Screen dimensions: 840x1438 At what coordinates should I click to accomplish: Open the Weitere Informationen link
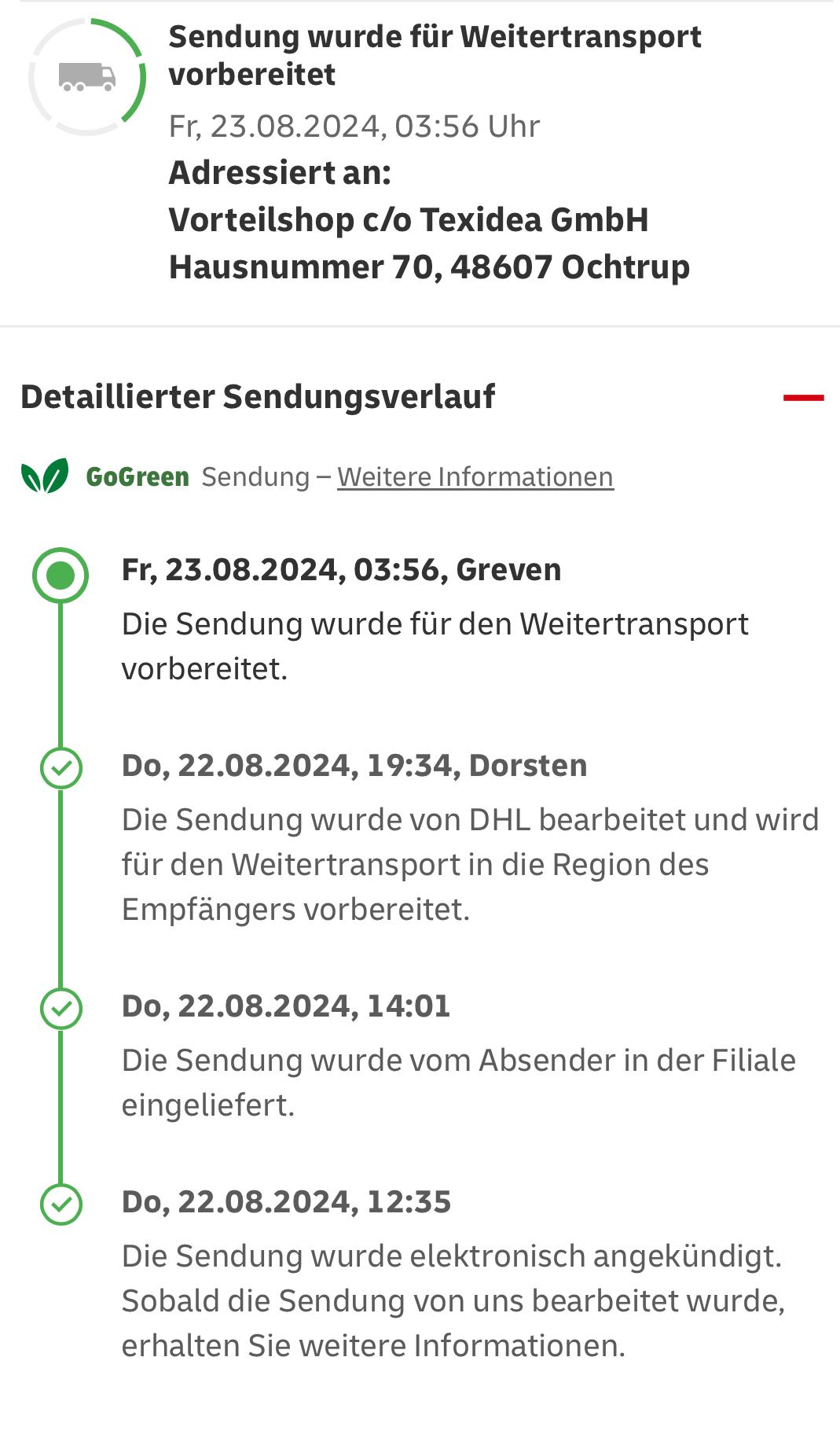tap(475, 477)
